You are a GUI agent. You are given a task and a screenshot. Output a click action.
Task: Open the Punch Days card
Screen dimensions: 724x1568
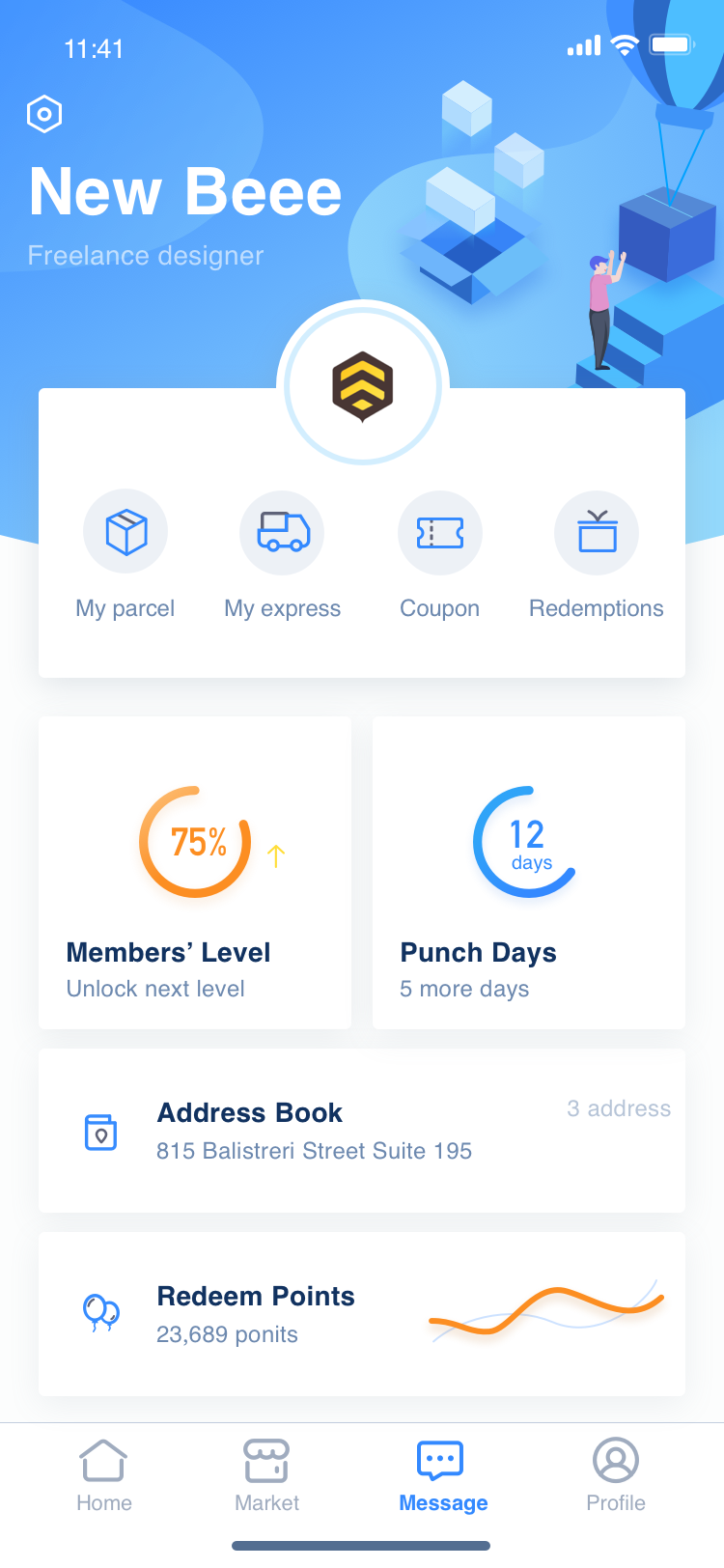tap(529, 873)
